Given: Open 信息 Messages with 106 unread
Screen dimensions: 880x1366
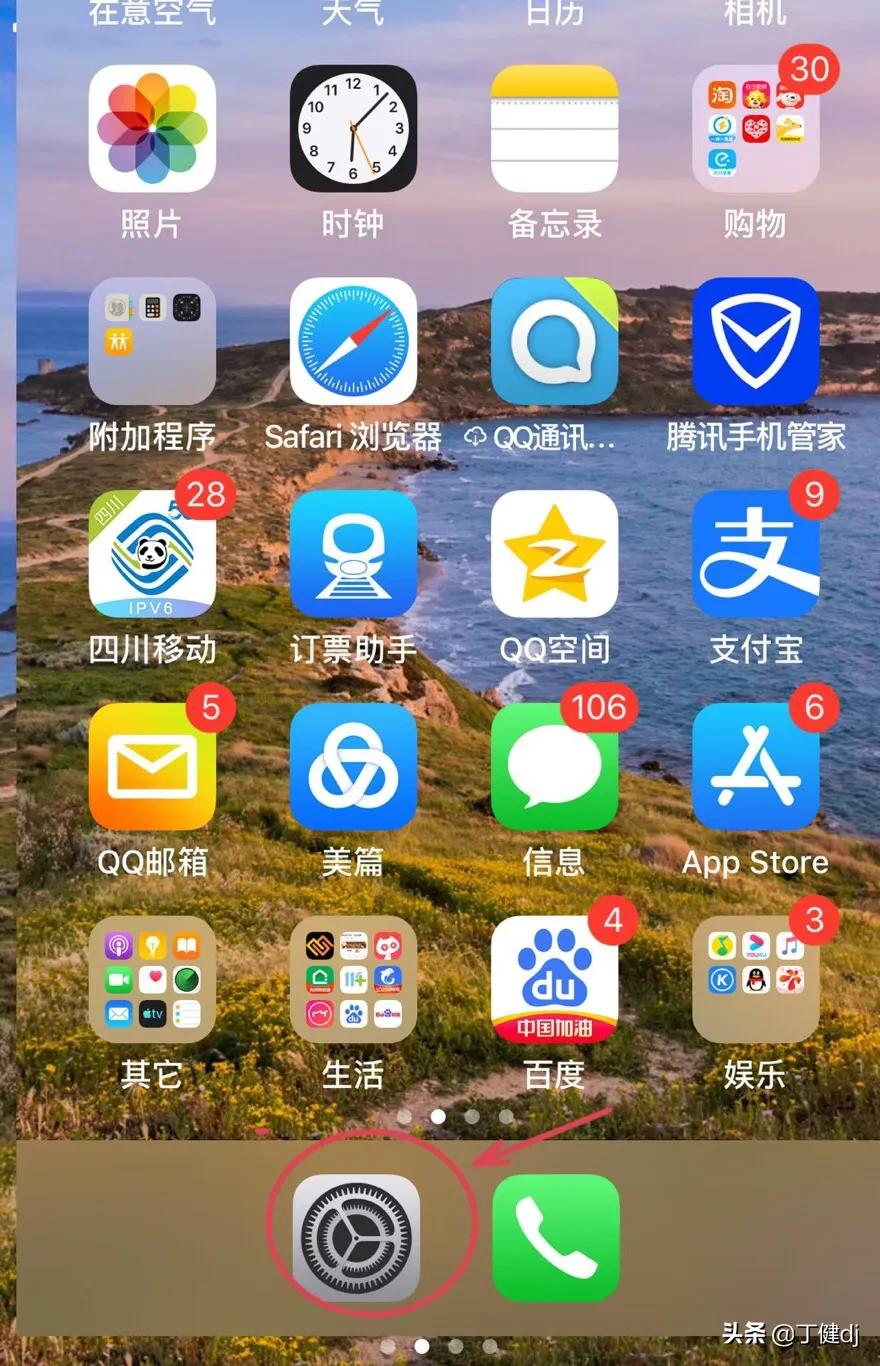Looking at the screenshot, I should pos(555,766).
